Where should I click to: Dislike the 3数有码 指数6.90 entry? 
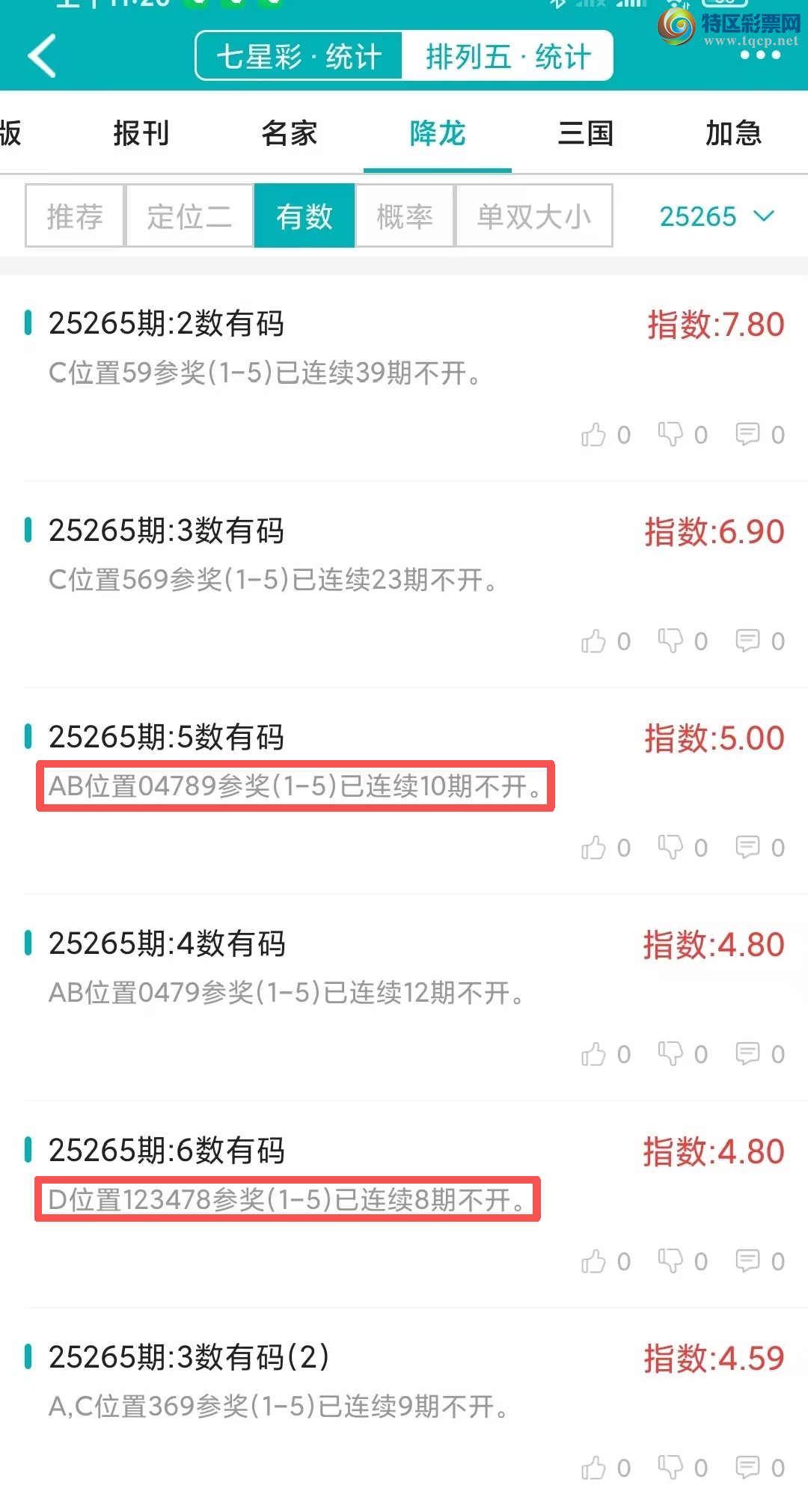point(670,641)
